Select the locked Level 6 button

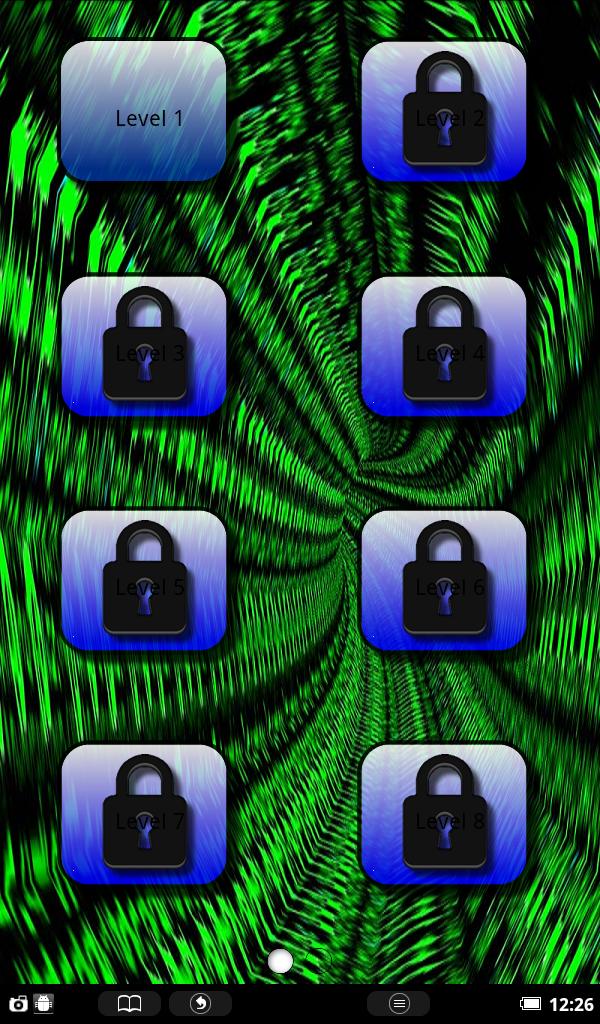pyautogui.click(x=444, y=580)
